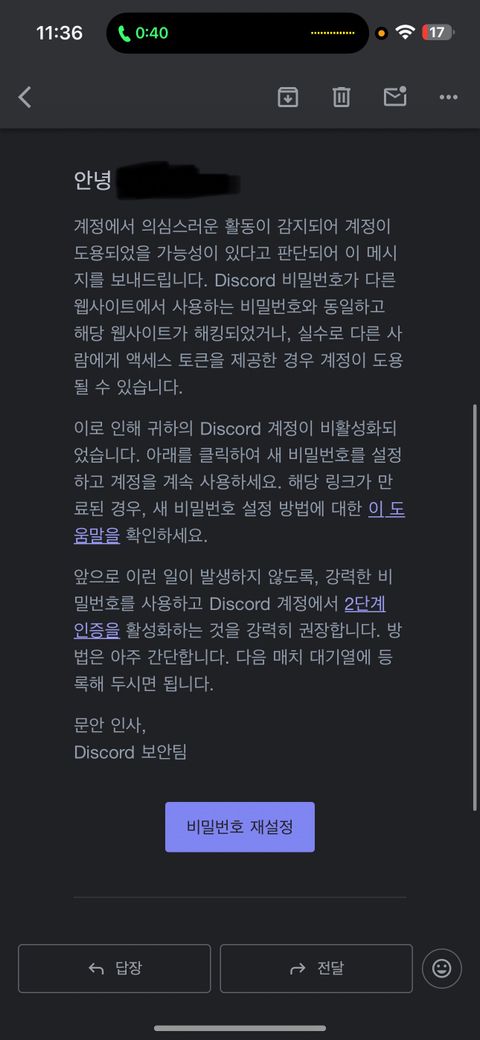Open the emoji reaction picker
The width and height of the screenshot is (480, 1040).
pos(442,969)
